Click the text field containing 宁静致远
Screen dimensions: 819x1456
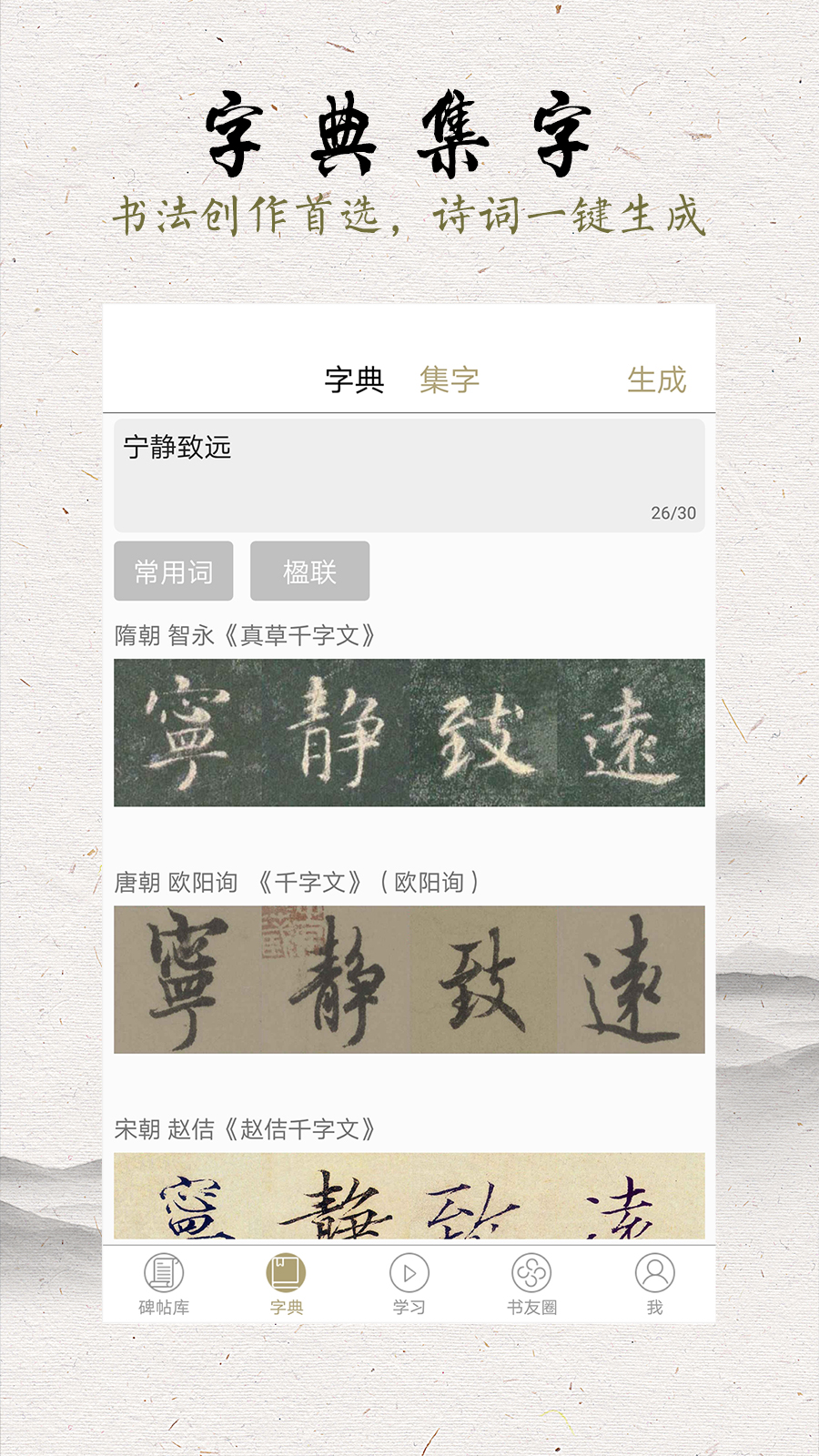point(409,473)
